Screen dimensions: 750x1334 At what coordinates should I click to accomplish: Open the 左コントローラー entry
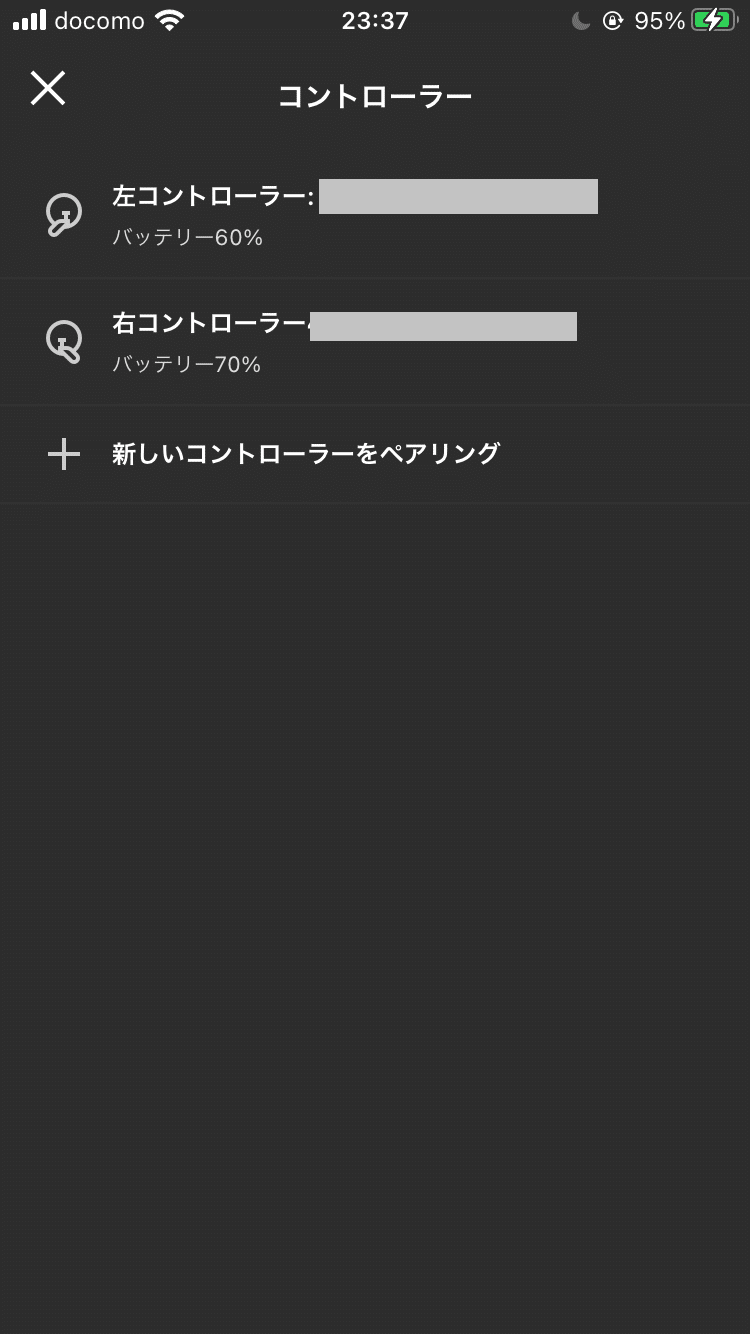click(x=375, y=214)
